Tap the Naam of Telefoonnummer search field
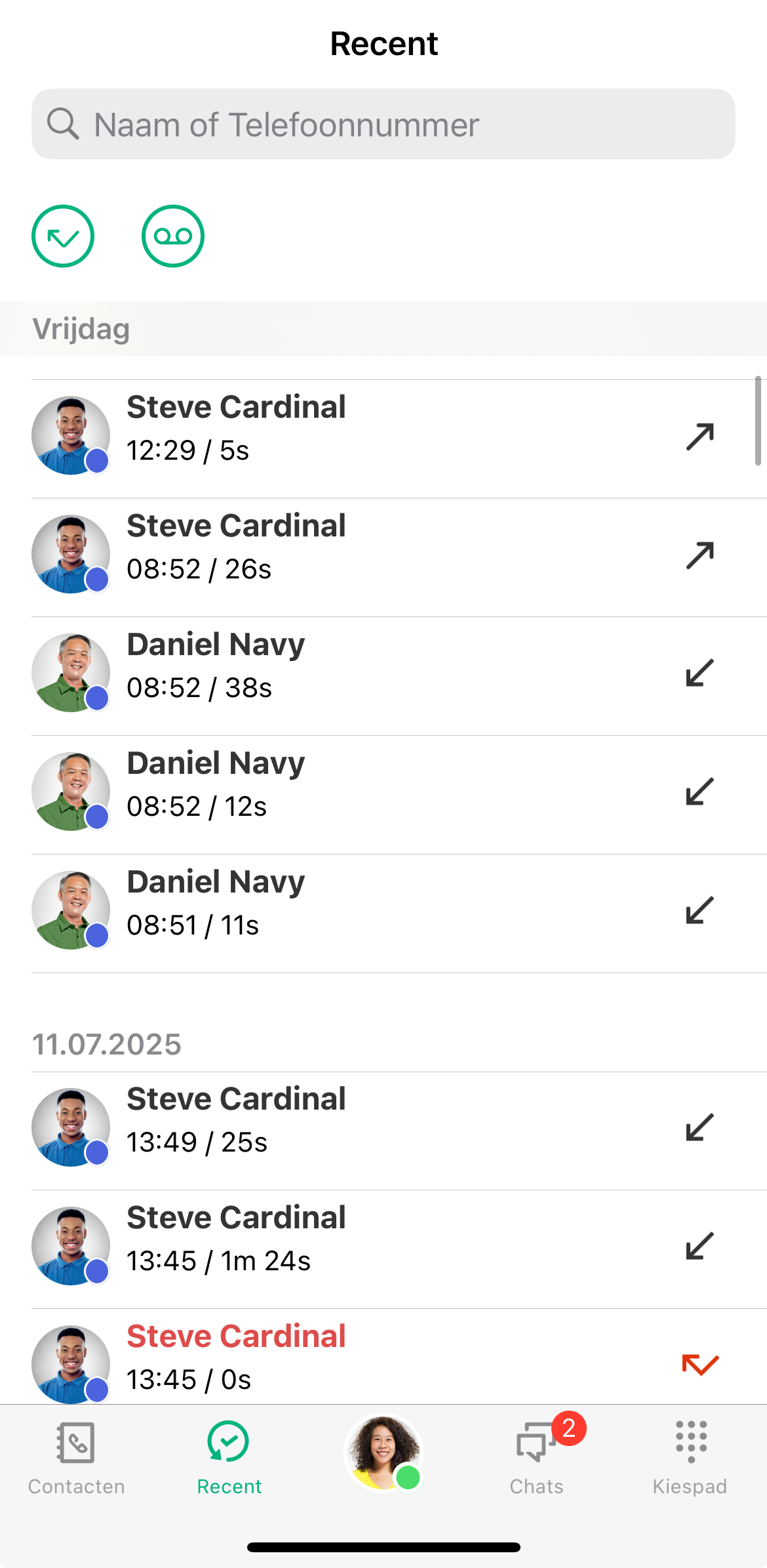Viewport: 767px width, 1568px height. click(x=383, y=125)
